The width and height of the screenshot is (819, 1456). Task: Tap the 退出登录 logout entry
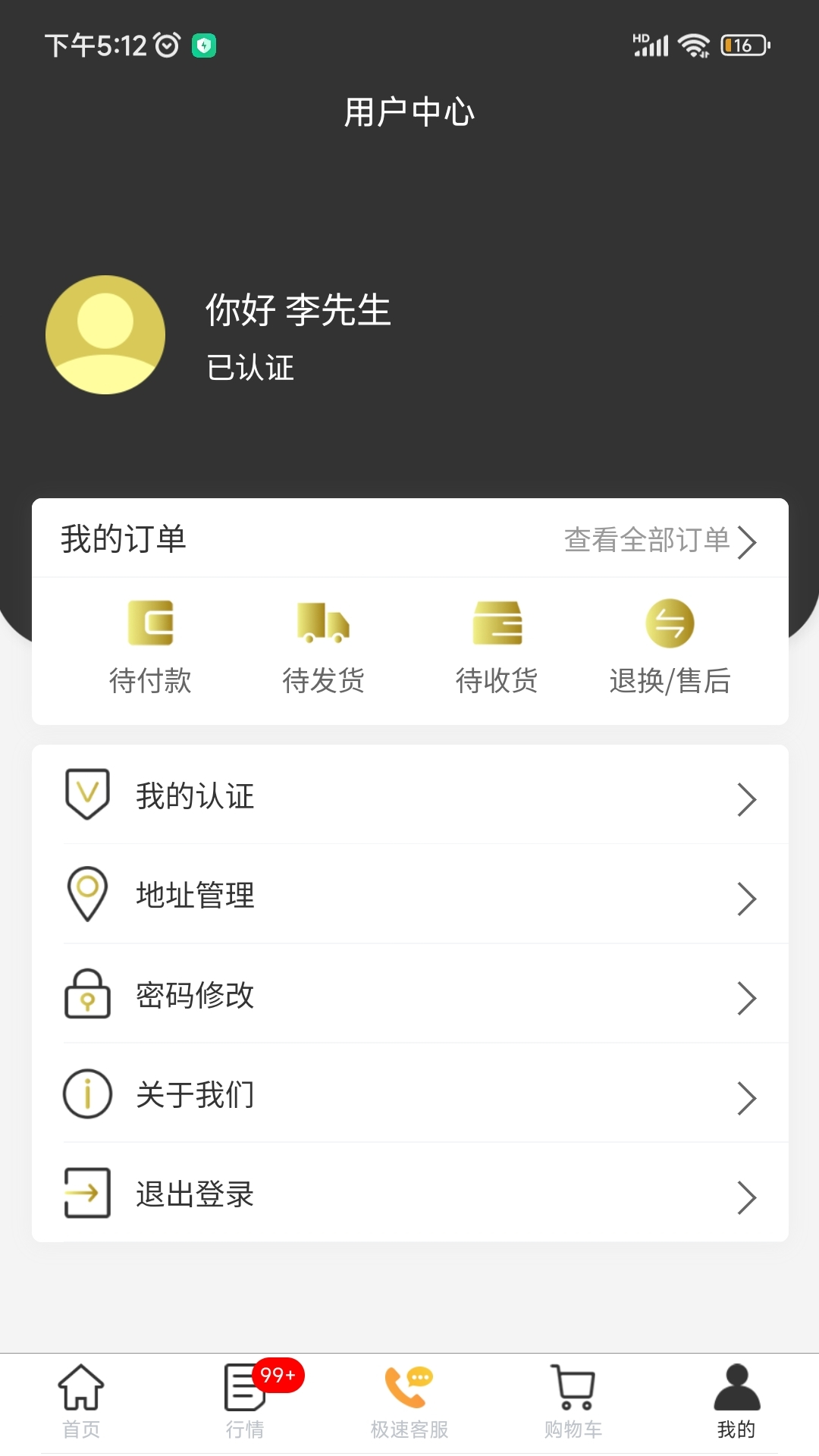[x=194, y=1194]
